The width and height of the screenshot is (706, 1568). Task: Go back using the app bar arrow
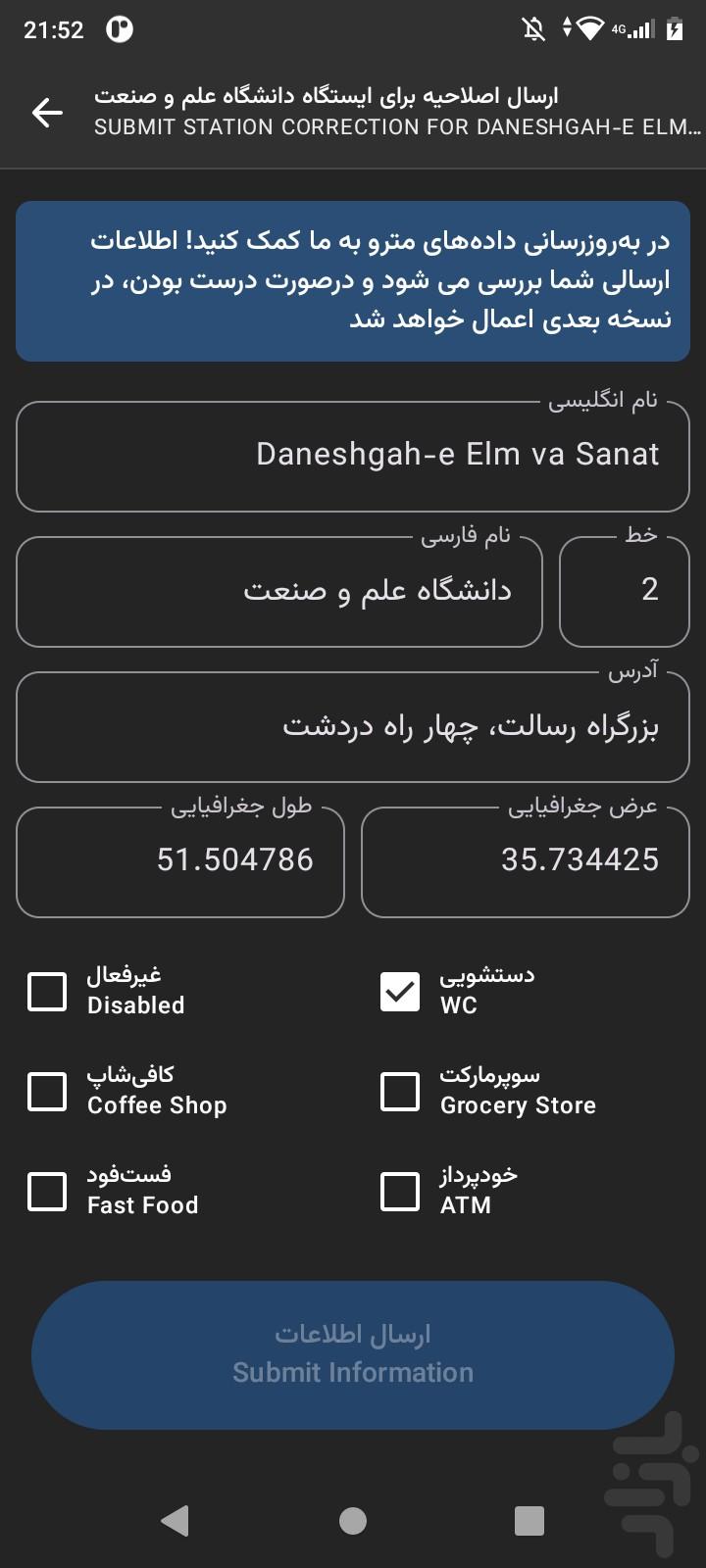tap(47, 113)
